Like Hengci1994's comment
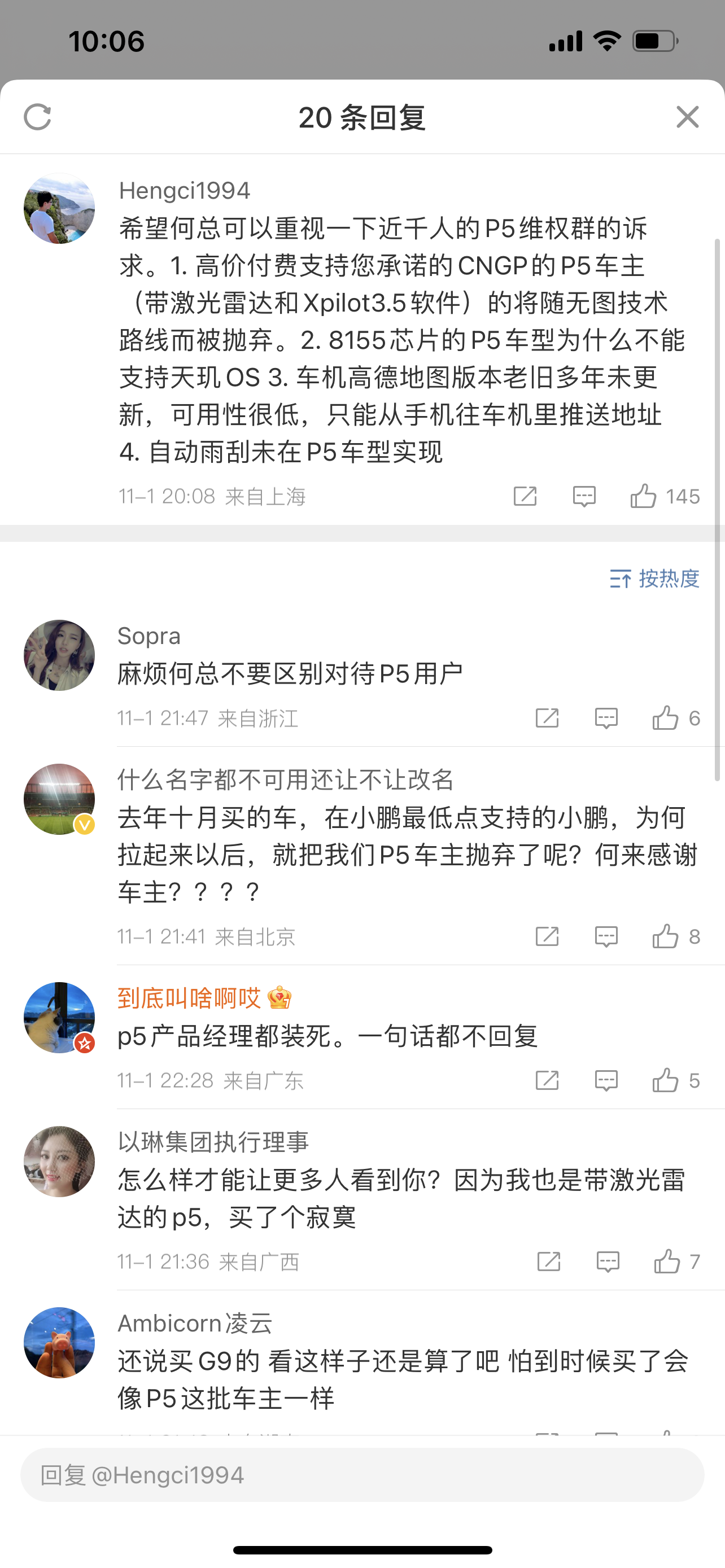This screenshot has height=1568, width=725. click(644, 496)
